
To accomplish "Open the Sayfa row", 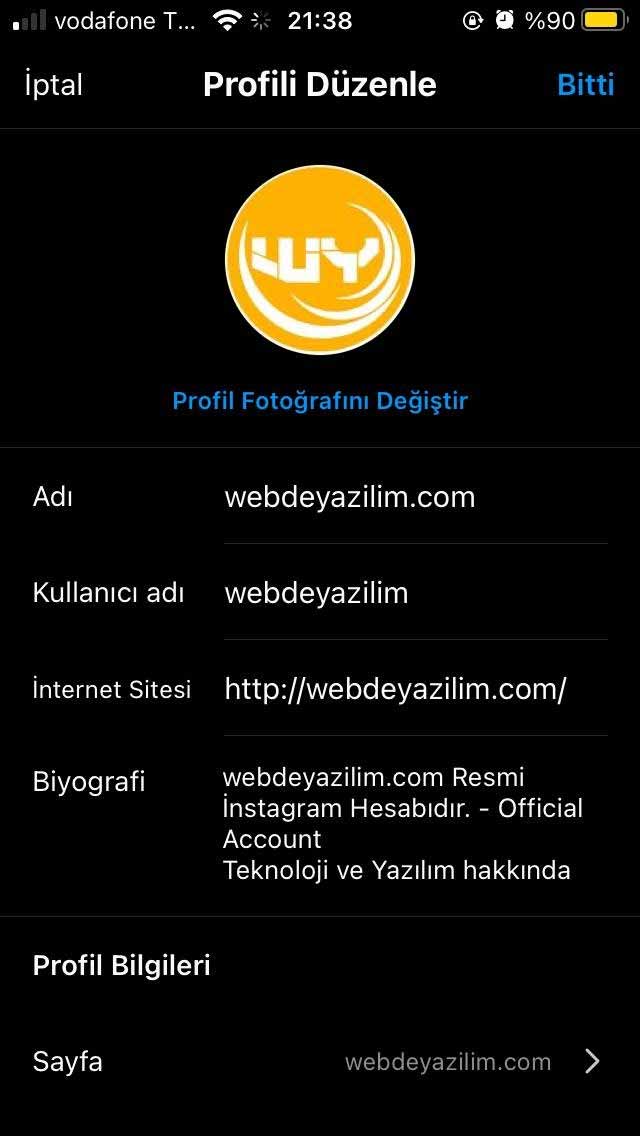I will click(x=320, y=1062).
